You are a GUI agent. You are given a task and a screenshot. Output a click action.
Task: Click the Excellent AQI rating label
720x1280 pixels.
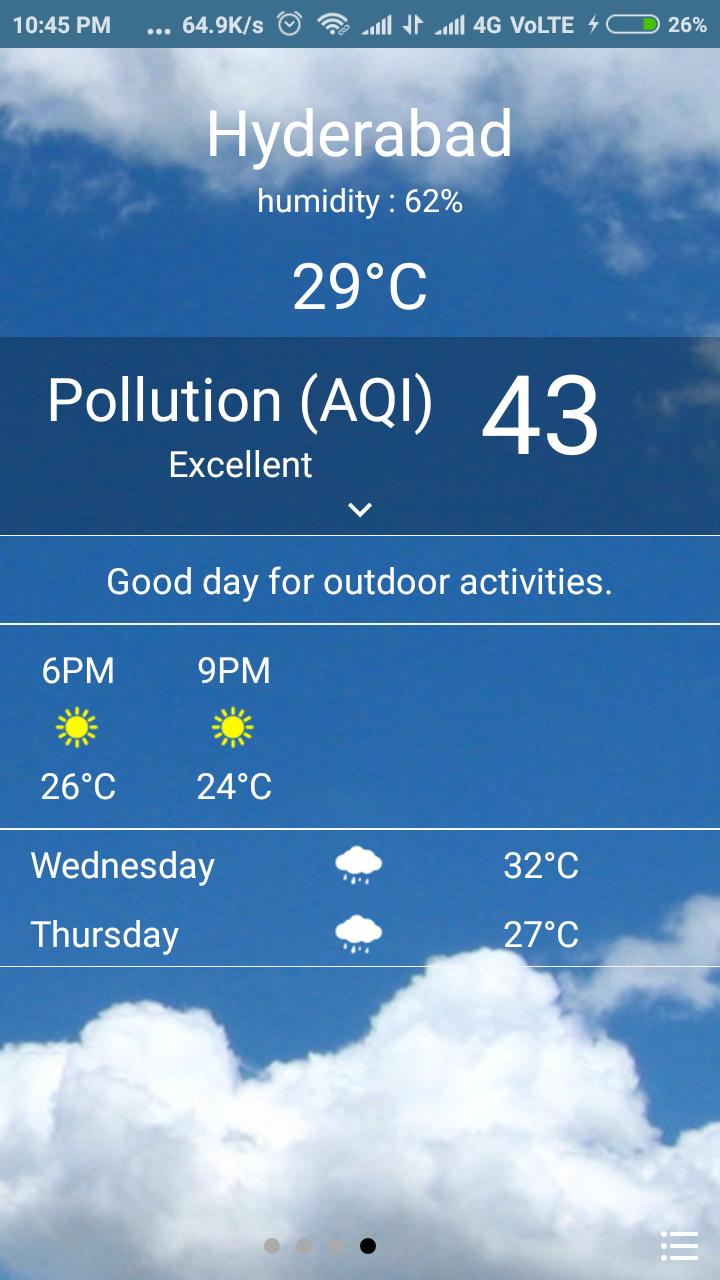click(240, 463)
